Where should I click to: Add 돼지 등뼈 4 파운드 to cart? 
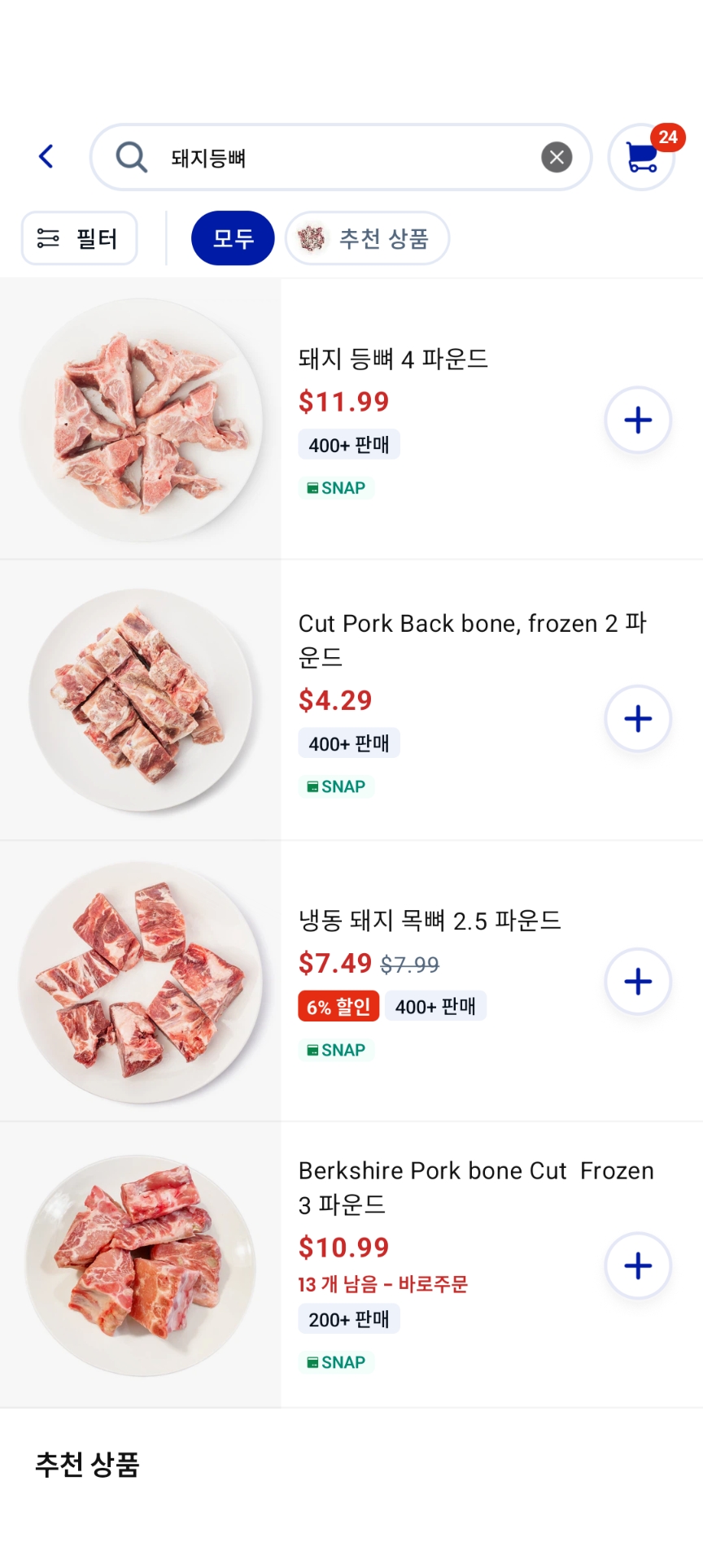(638, 420)
